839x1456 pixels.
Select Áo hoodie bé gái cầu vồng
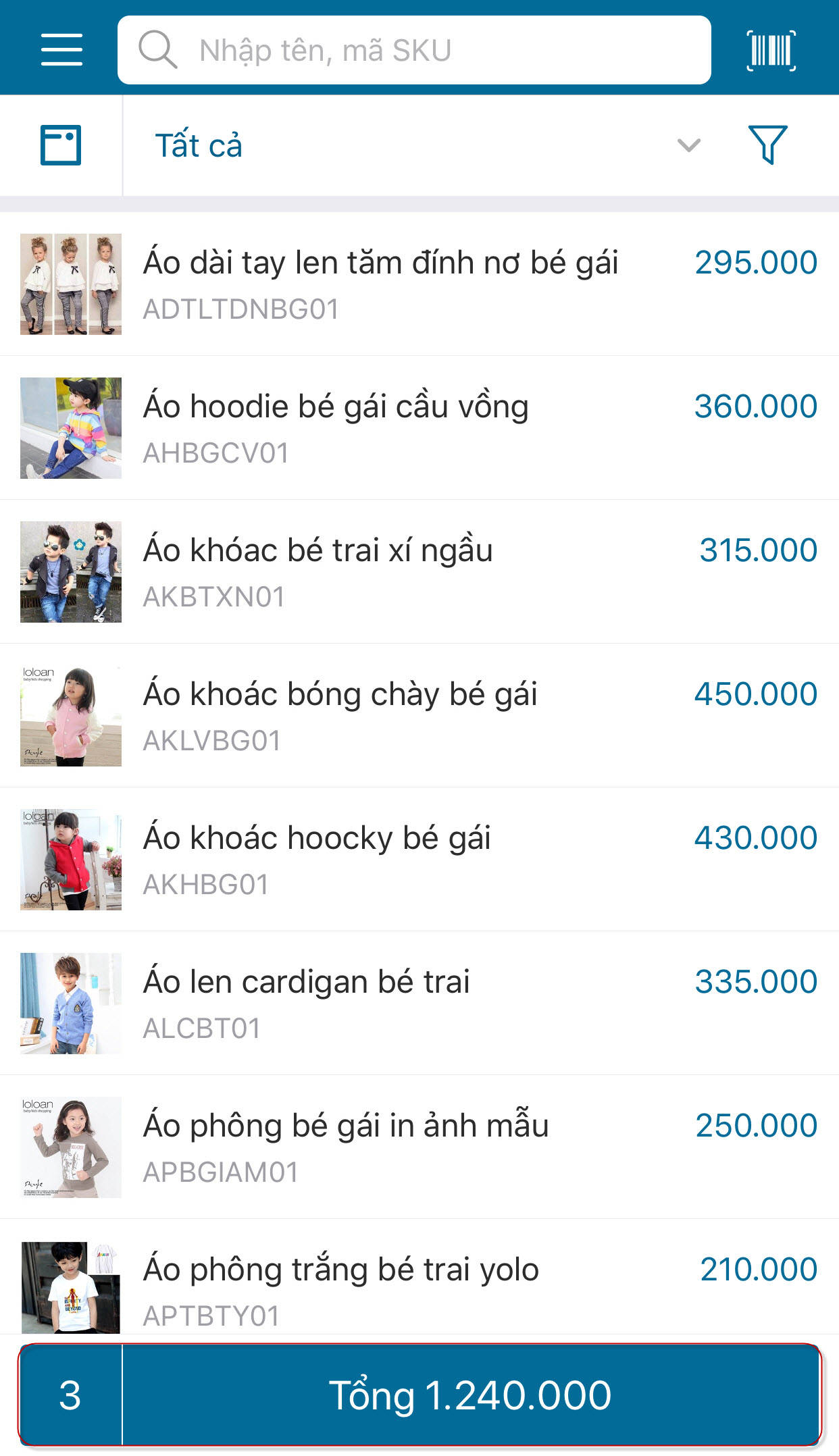pyautogui.click(x=419, y=427)
